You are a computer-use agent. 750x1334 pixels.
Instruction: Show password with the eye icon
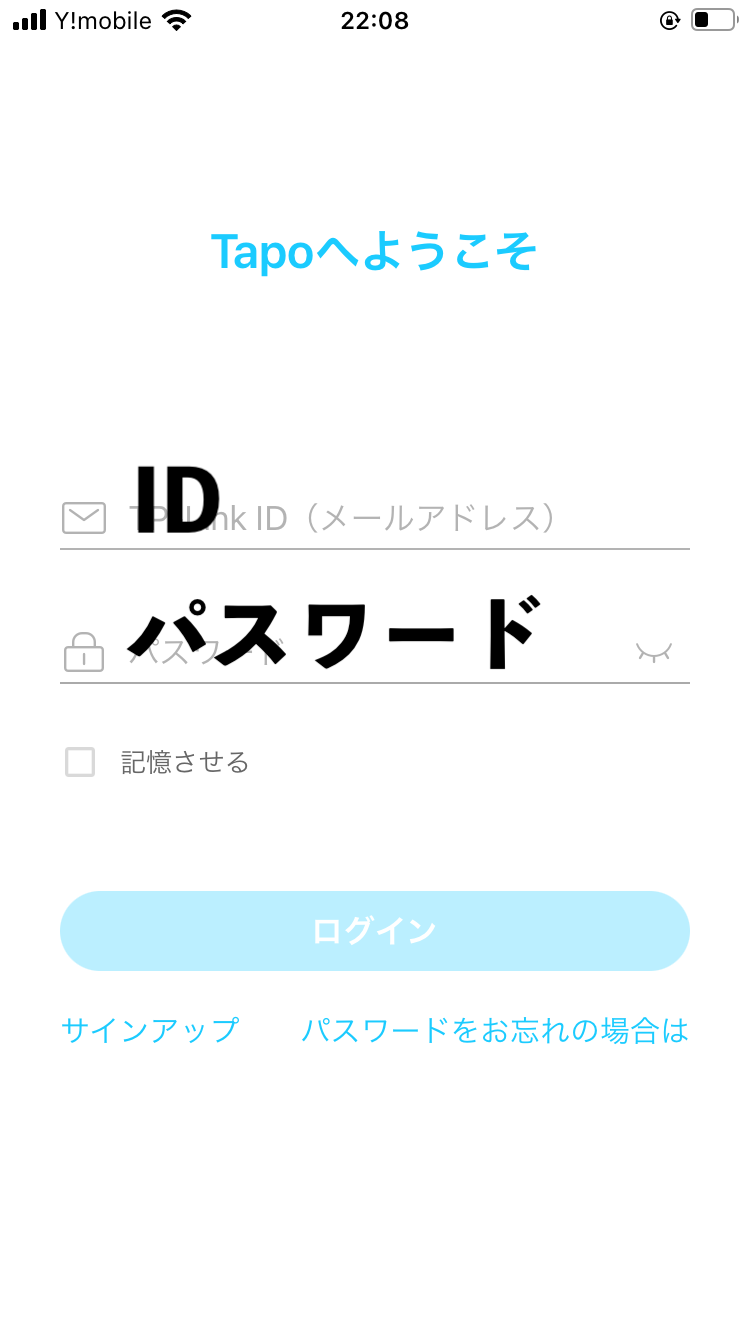coord(654,652)
